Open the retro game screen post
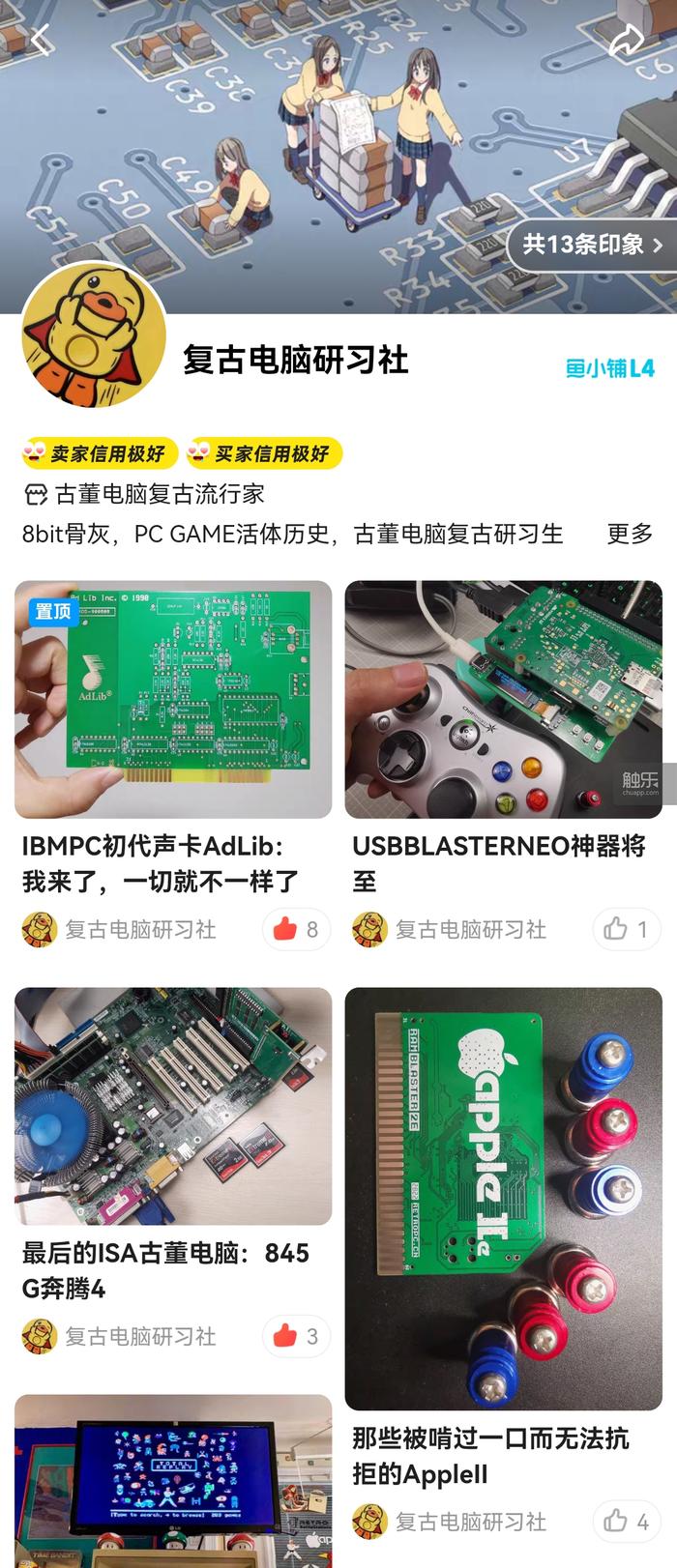The width and height of the screenshot is (677, 1568). pyautogui.click(x=173, y=1479)
